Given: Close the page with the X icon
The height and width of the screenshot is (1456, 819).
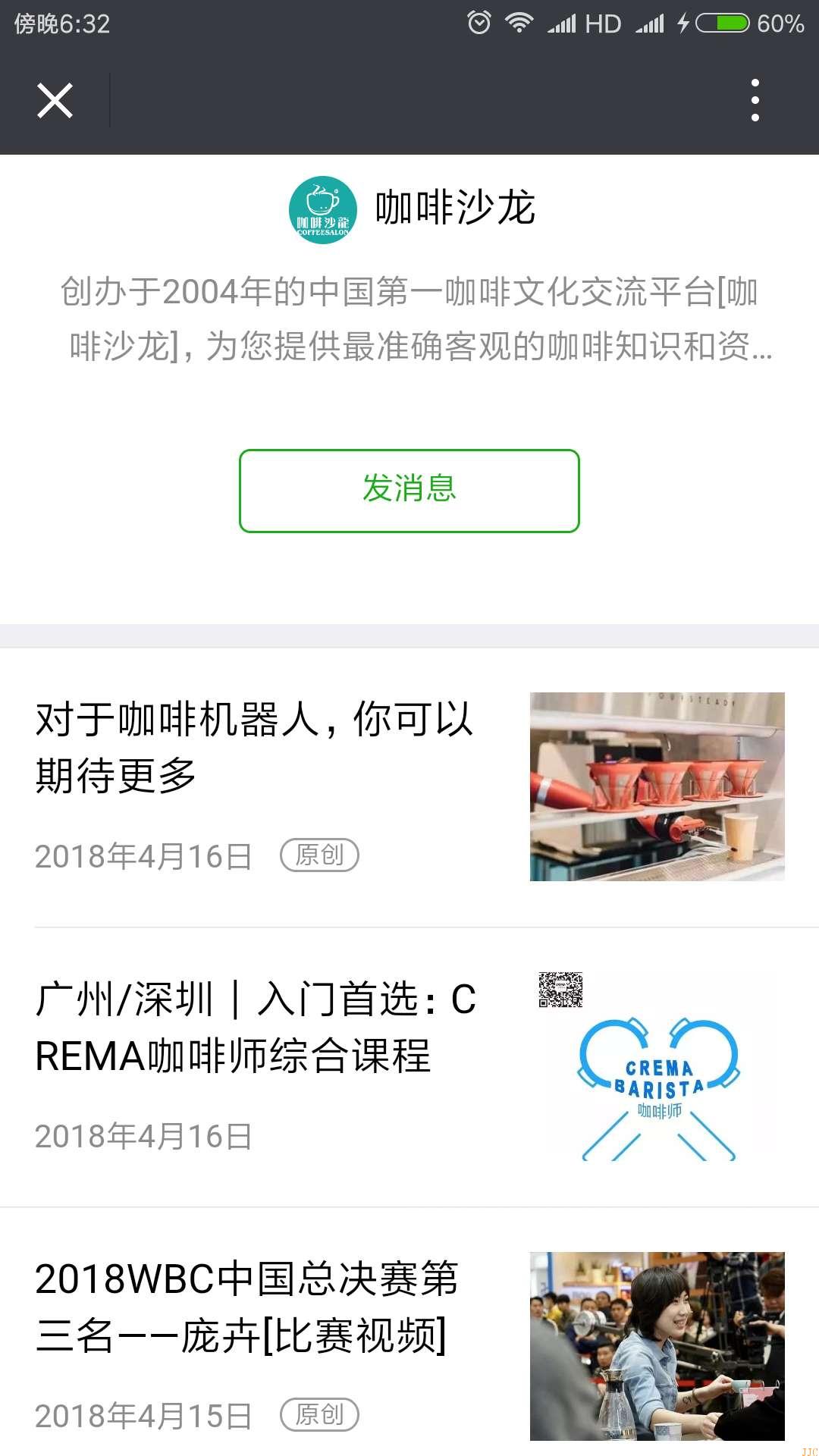Looking at the screenshot, I should (55, 100).
